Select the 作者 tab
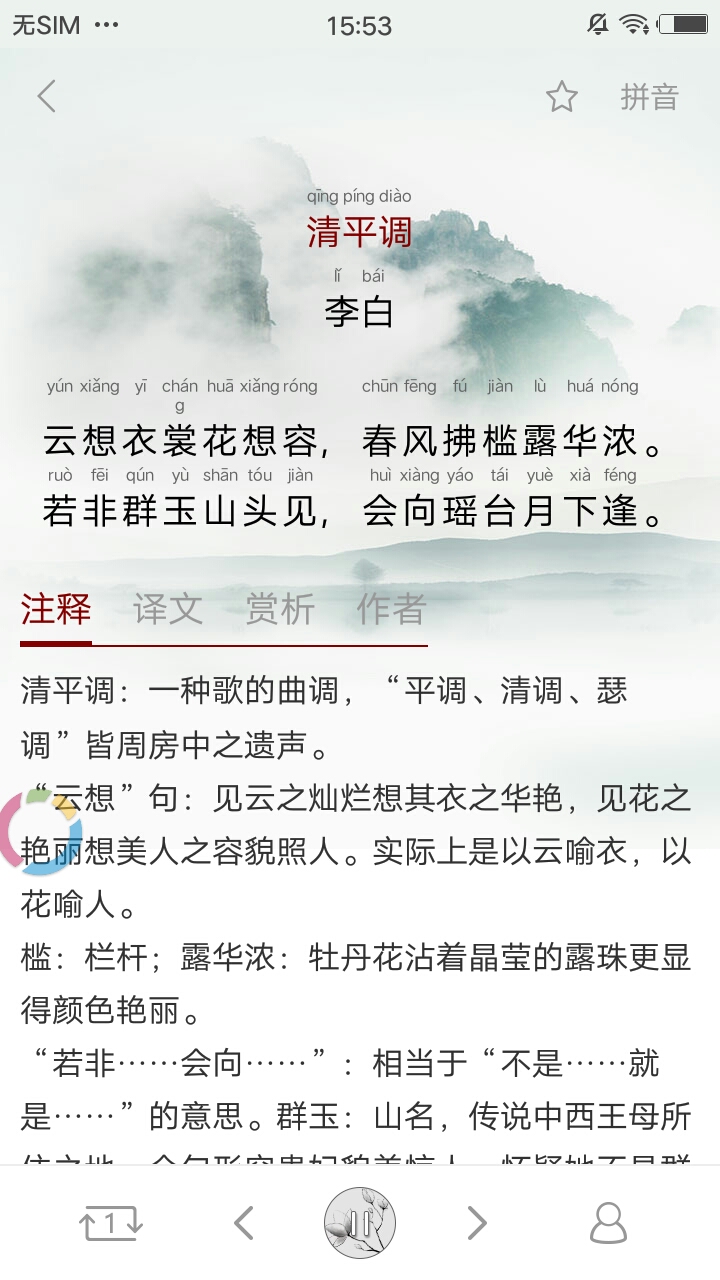 pyautogui.click(x=392, y=609)
